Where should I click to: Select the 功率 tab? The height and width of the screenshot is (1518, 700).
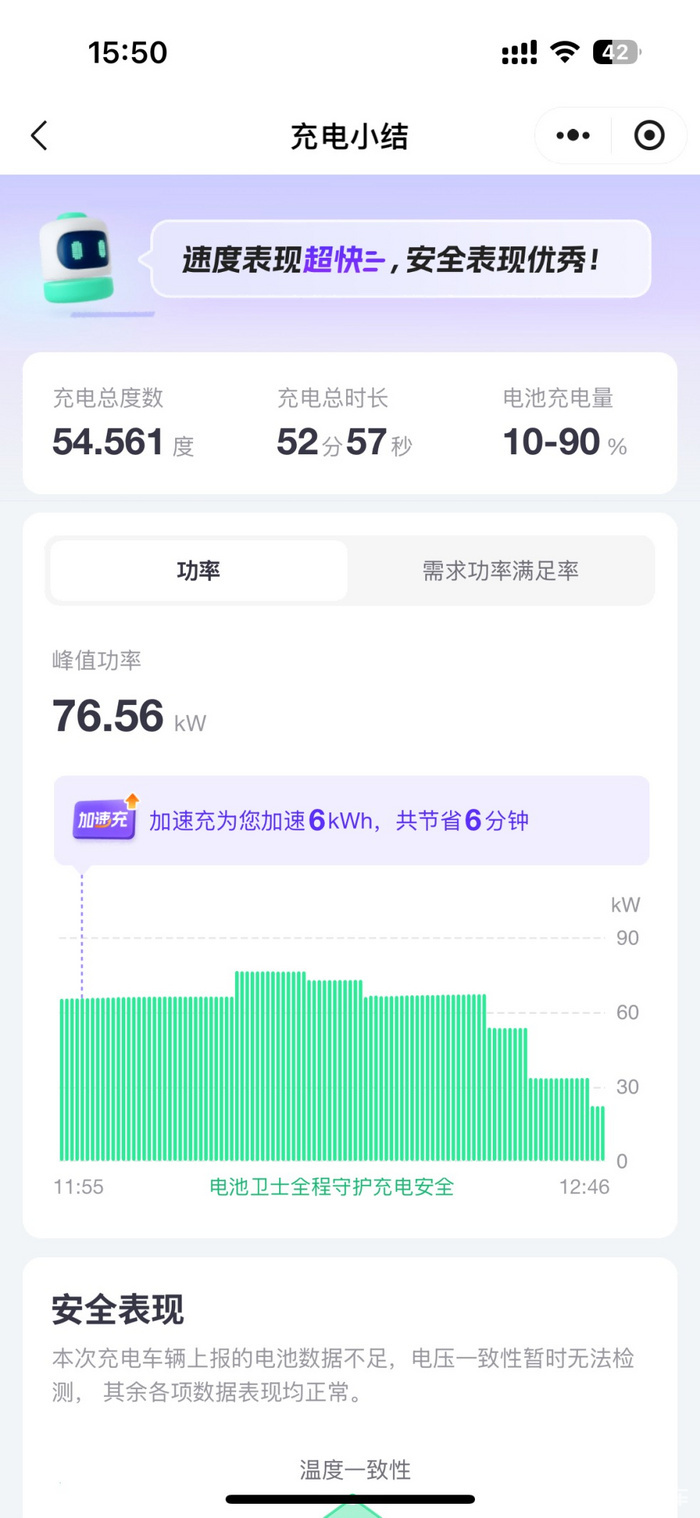coord(199,571)
